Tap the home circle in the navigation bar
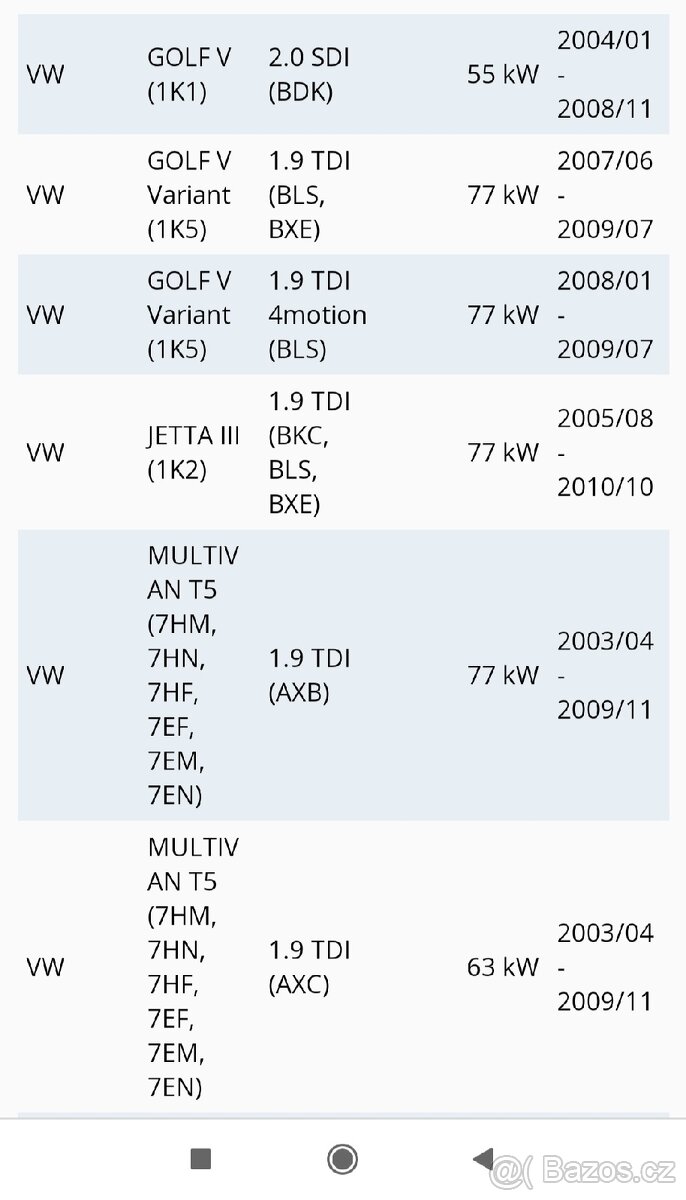Image resolution: width=686 pixels, height=1200 pixels. pos(342,1159)
